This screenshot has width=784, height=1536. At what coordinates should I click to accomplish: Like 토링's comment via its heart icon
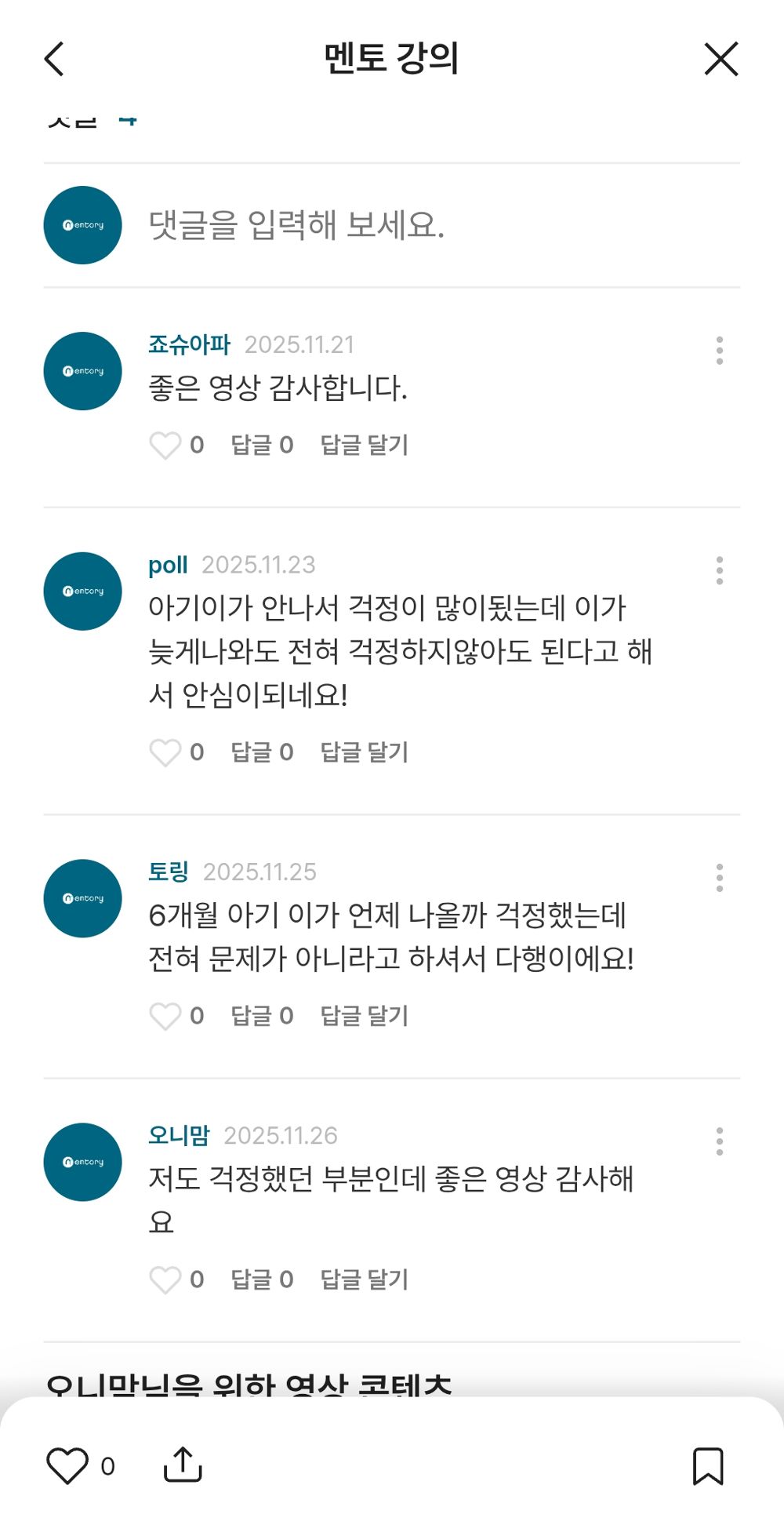pyautogui.click(x=165, y=1016)
